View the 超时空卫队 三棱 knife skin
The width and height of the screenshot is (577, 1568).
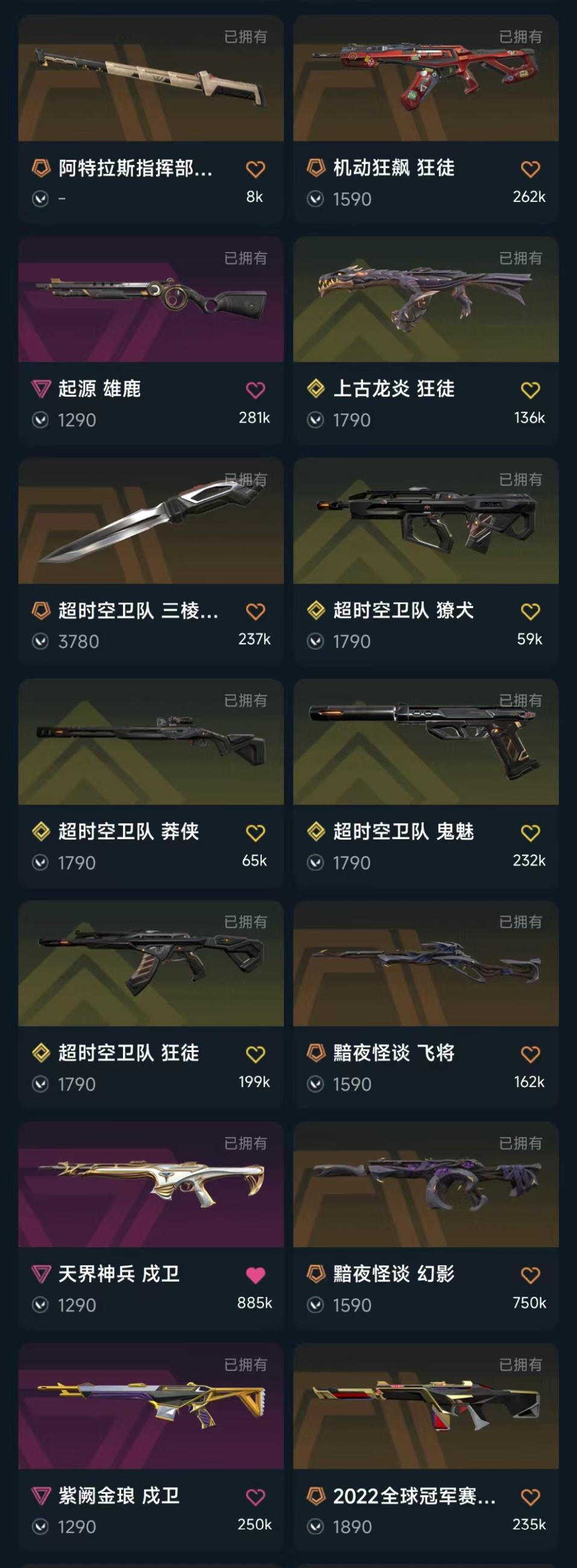click(x=151, y=521)
